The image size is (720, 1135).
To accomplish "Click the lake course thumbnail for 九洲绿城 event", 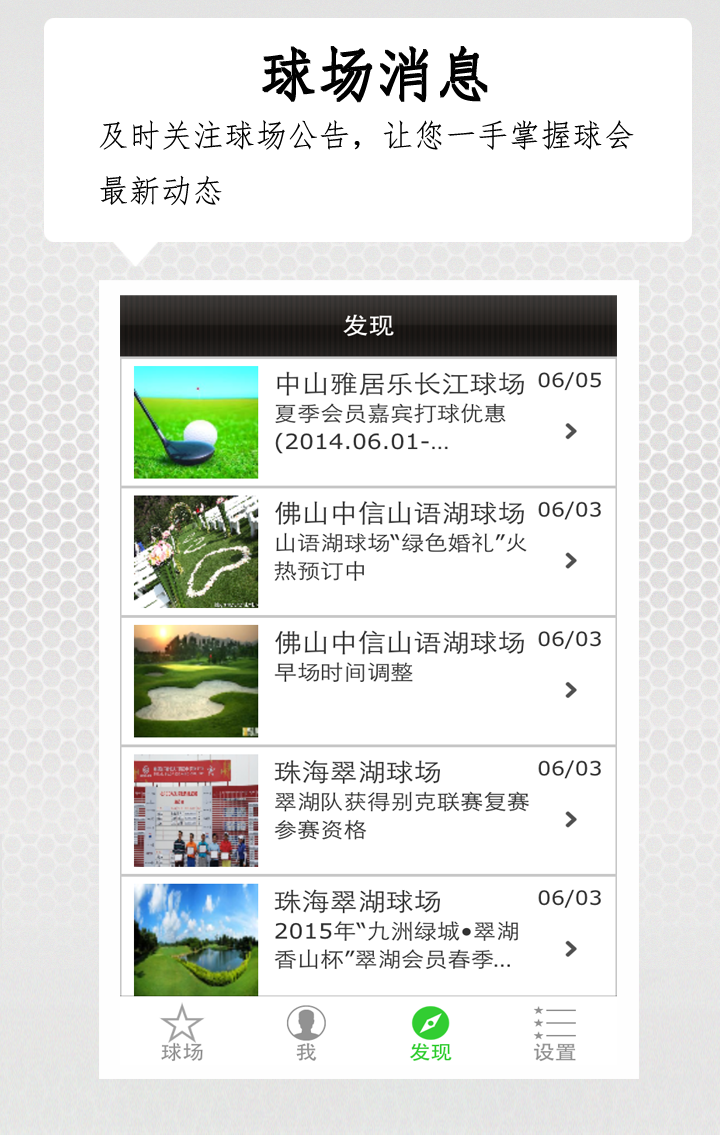I will pos(195,939).
